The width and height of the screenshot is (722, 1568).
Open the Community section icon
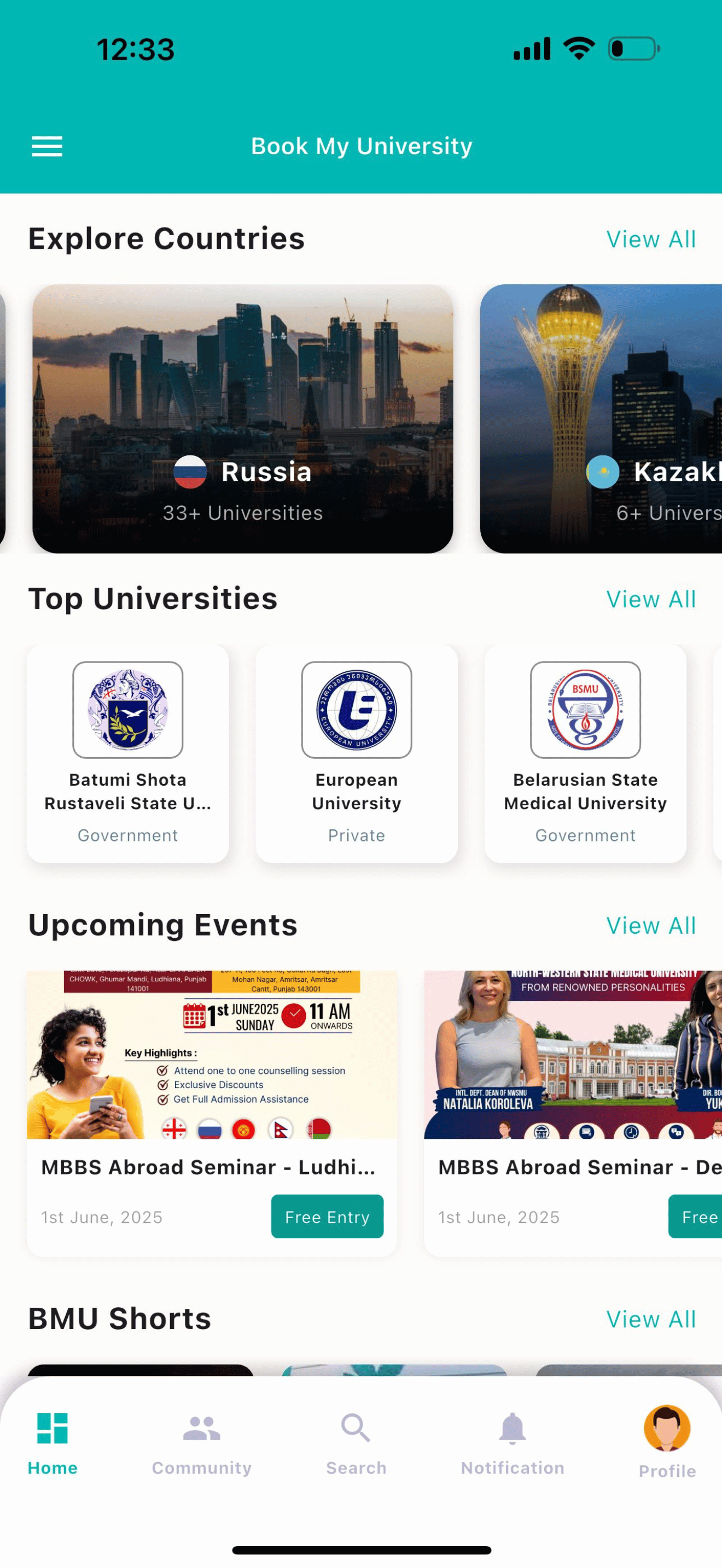point(201,1428)
